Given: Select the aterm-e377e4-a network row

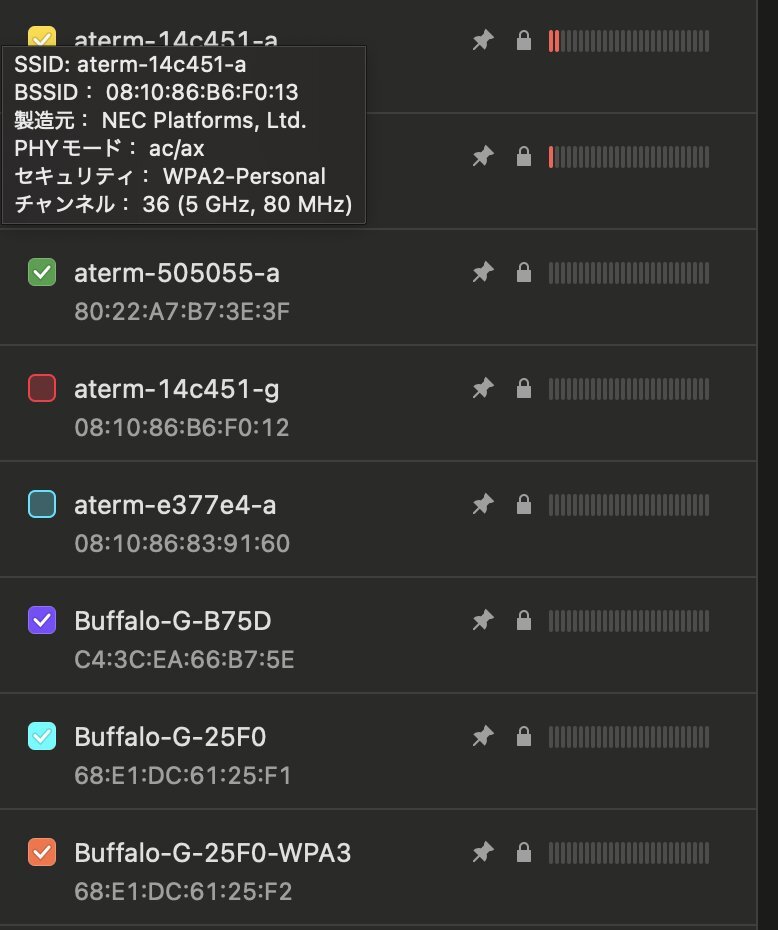Looking at the screenshot, I should point(378,519).
